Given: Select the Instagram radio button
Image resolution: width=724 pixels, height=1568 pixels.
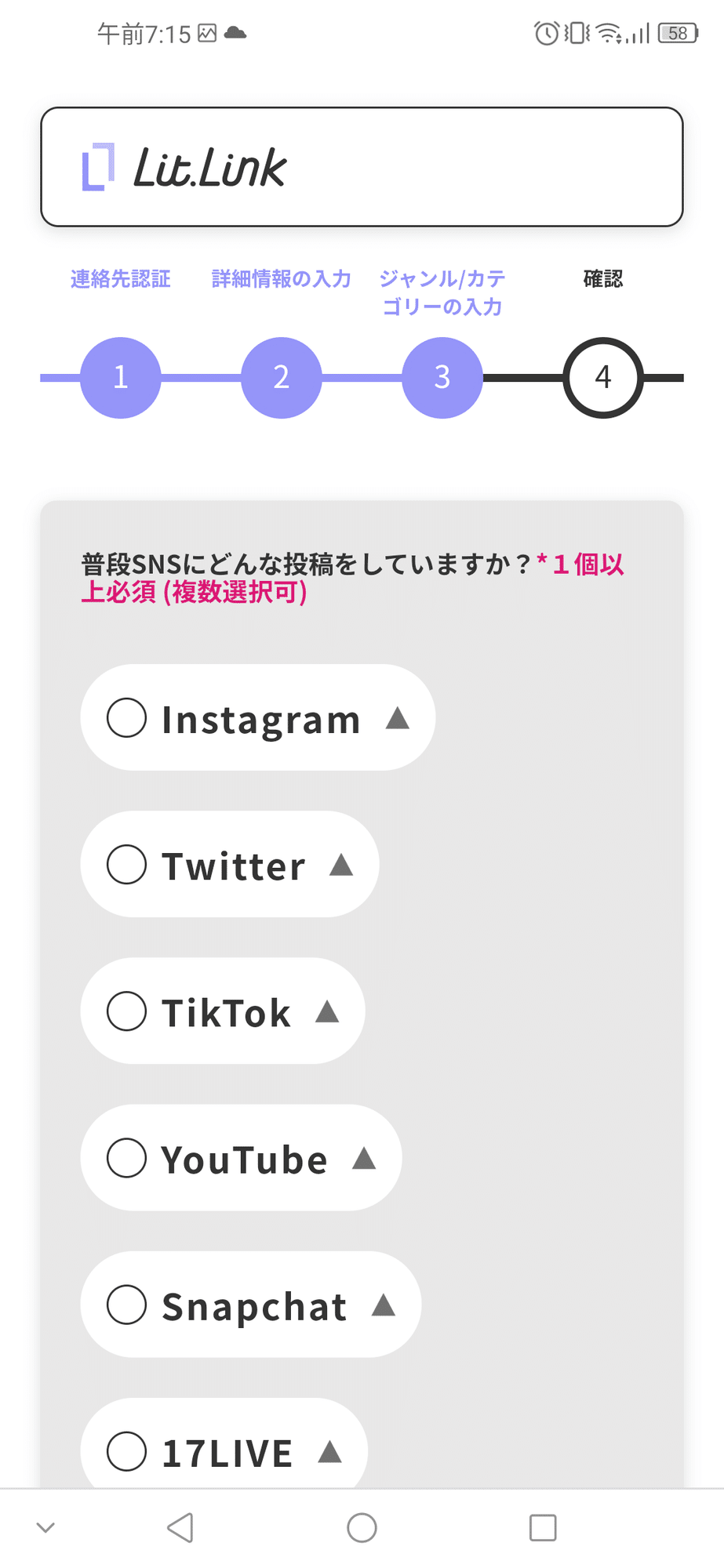Looking at the screenshot, I should click(x=127, y=717).
